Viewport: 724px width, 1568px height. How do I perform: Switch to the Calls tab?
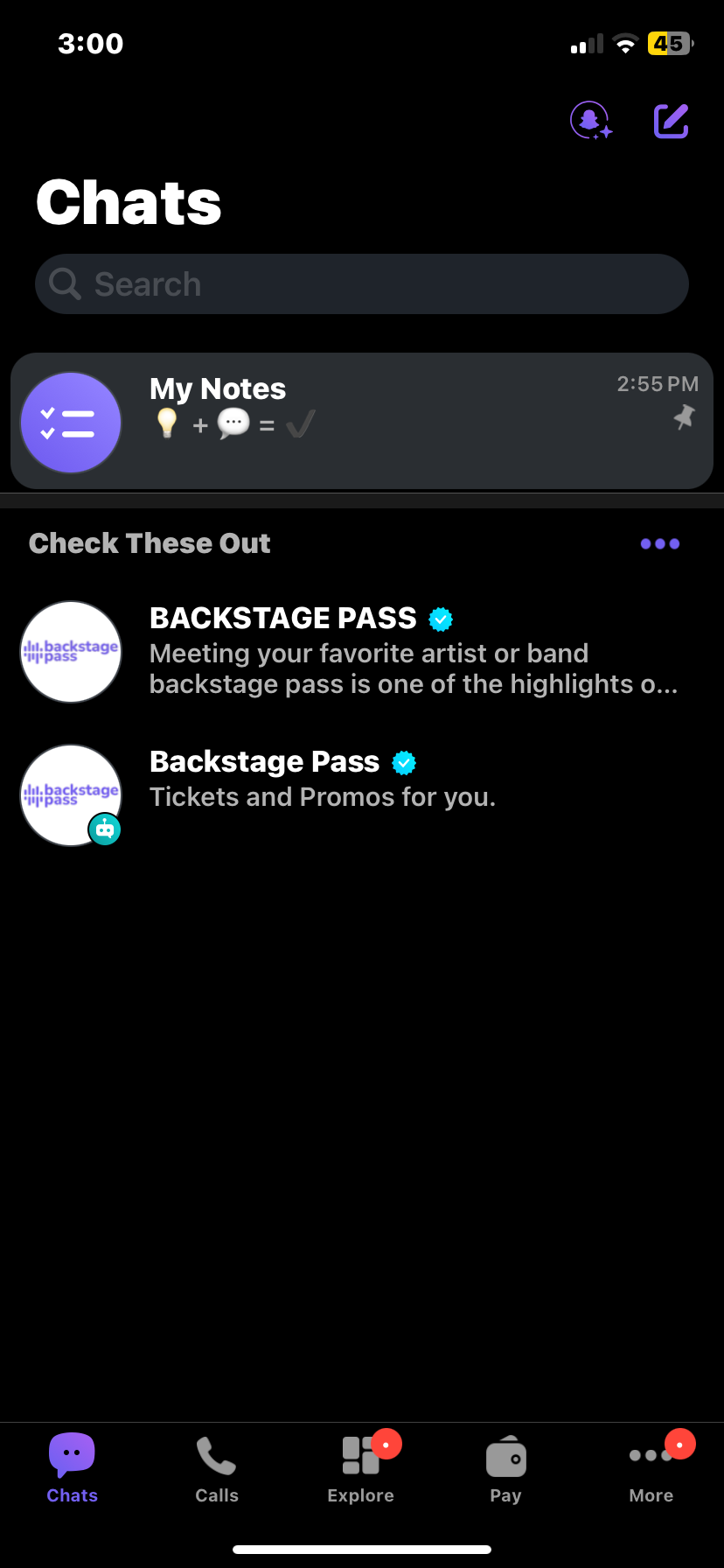217,1470
